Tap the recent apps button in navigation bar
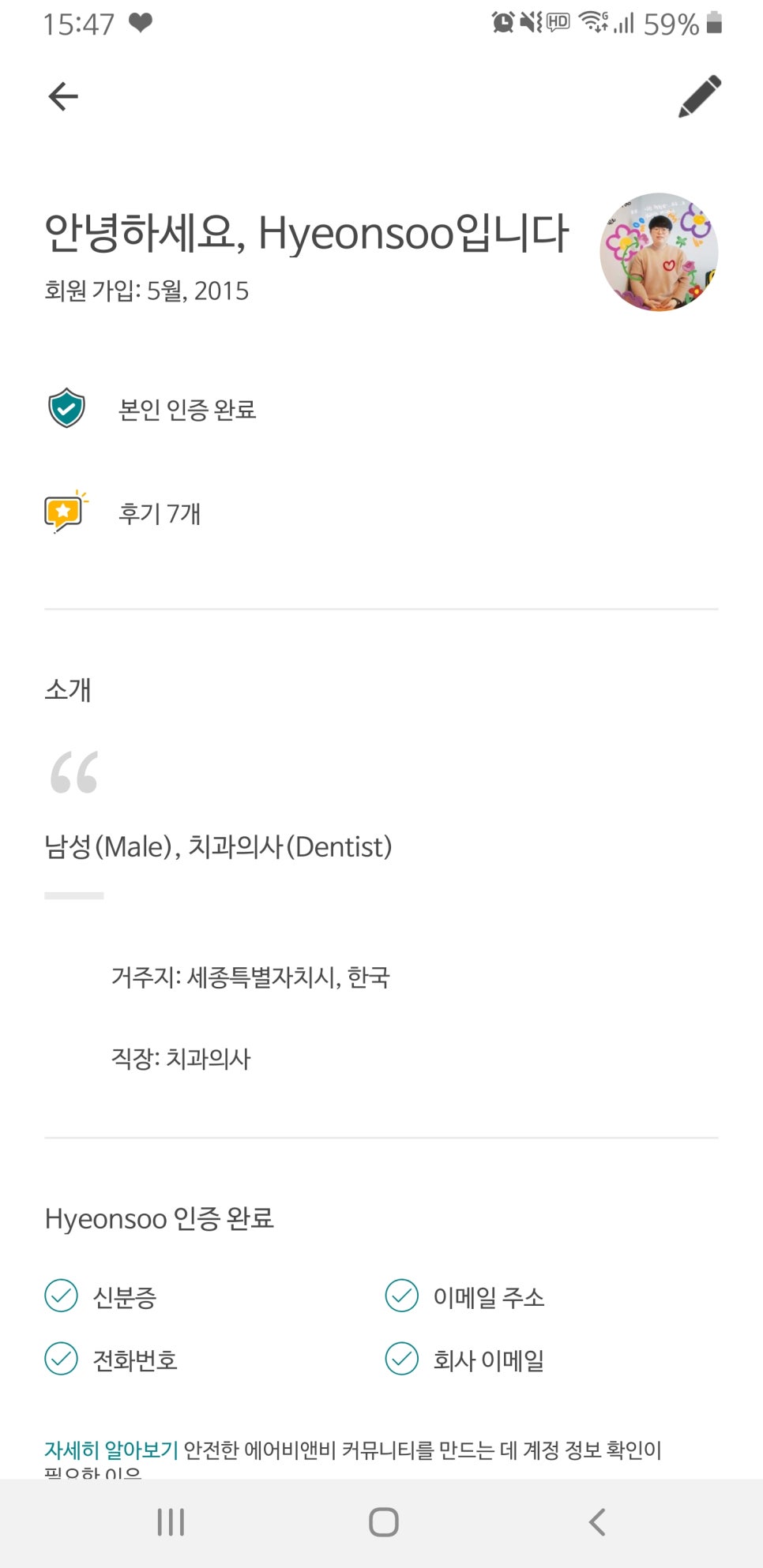This screenshot has height=1568, width=763. click(x=171, y=1522)
